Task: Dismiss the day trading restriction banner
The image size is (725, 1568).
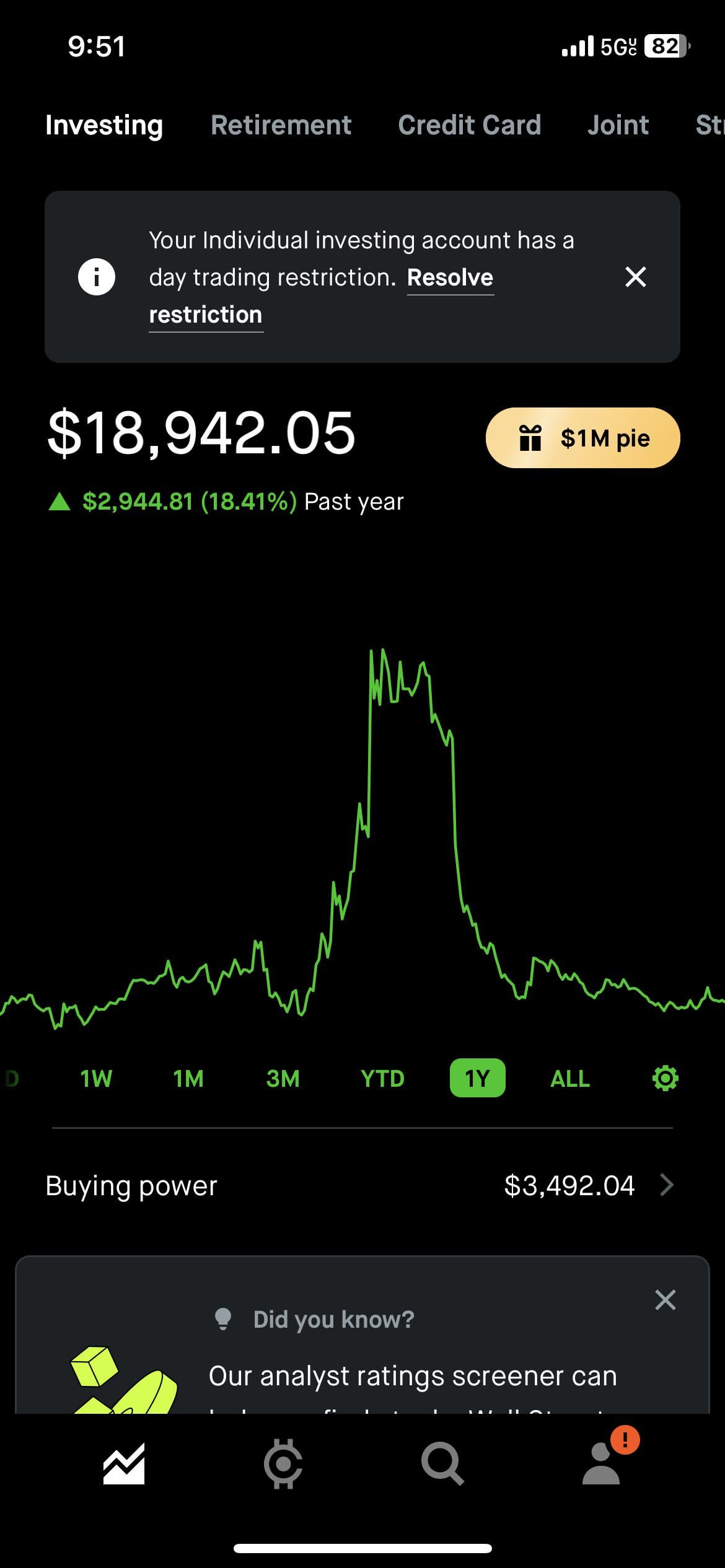Action: 636,277
